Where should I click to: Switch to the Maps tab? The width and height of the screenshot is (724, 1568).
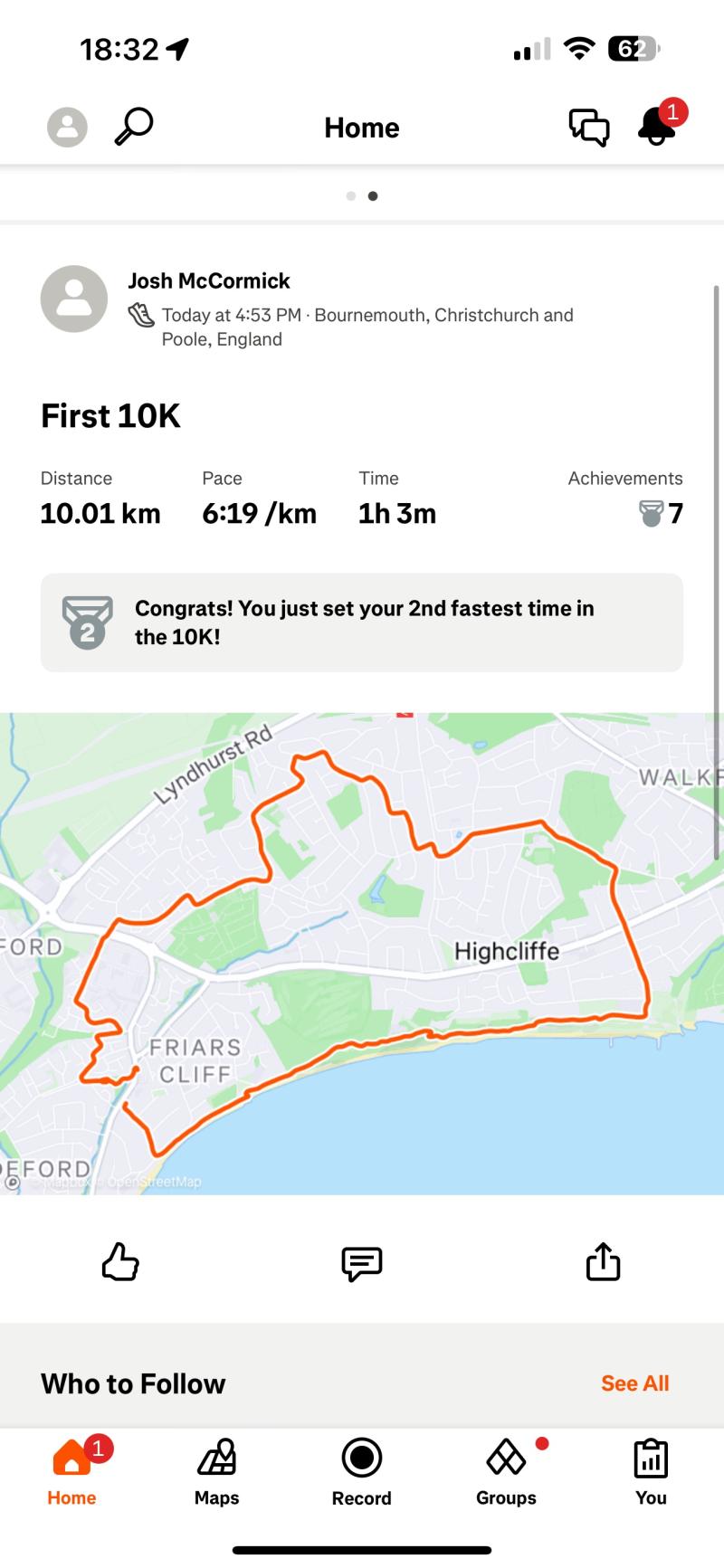(x=217, y=1473)
